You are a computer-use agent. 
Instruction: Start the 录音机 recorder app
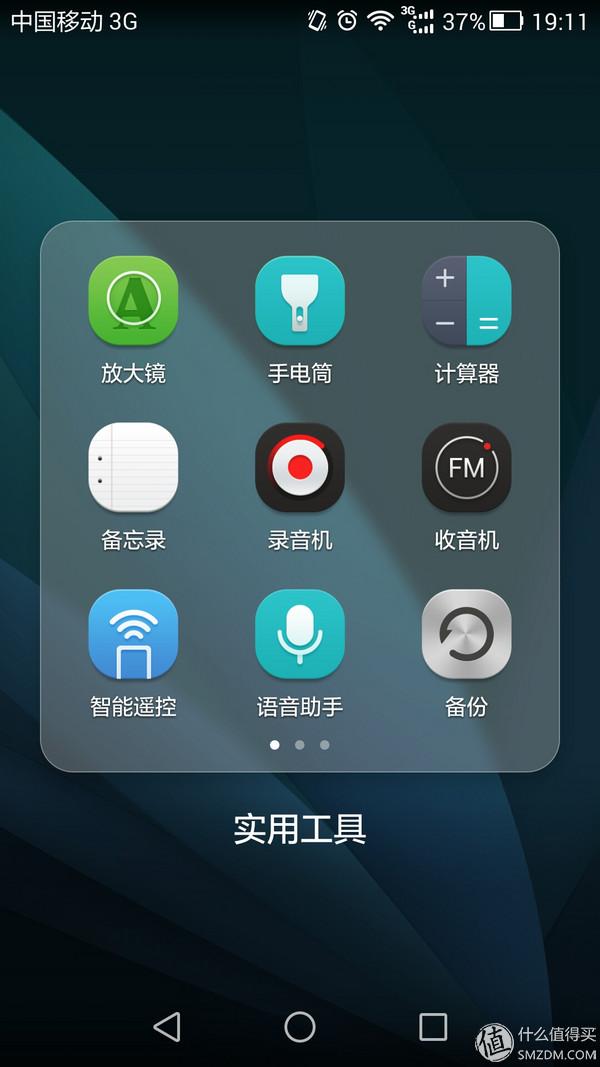[x=300, y=467]
